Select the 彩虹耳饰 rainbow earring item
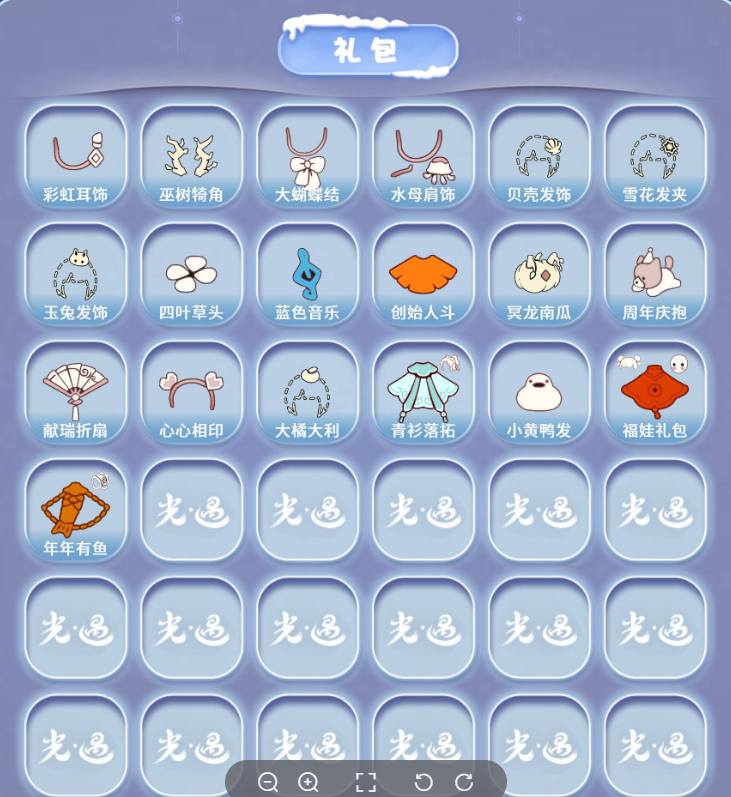 tap(75, 150)
